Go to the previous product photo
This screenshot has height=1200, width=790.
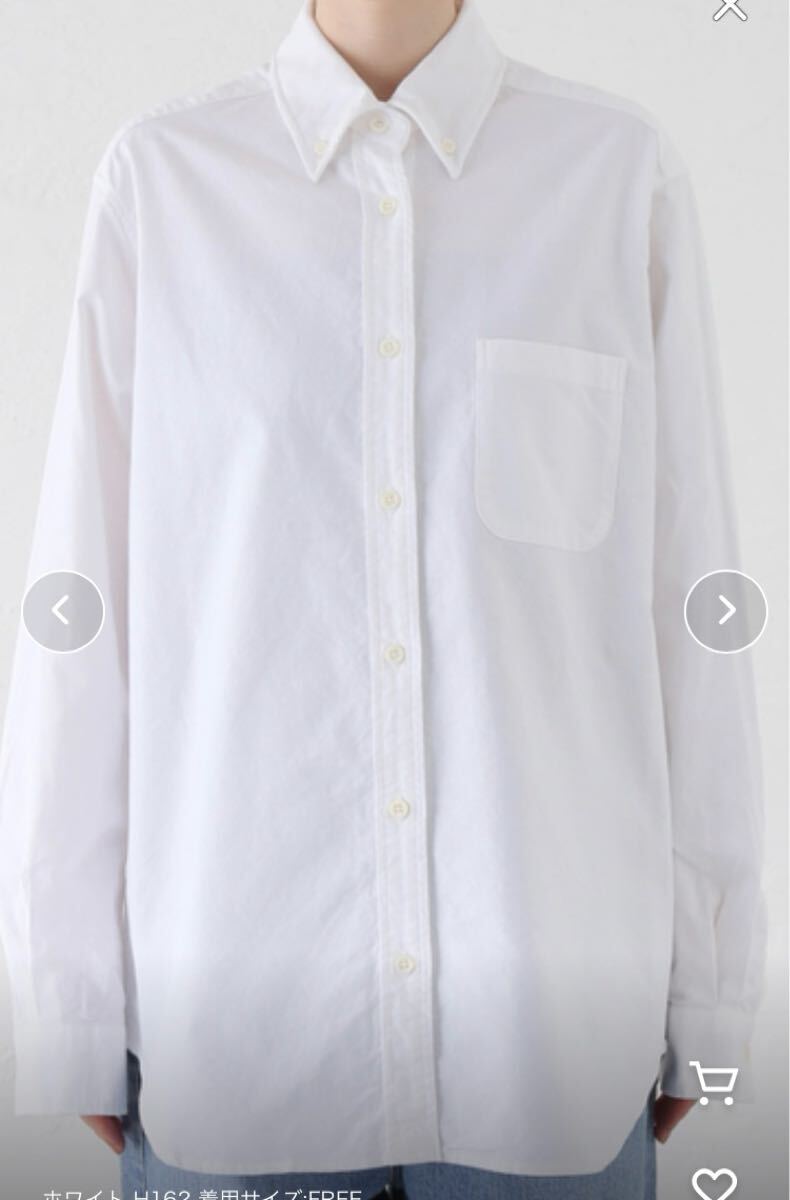63,611
